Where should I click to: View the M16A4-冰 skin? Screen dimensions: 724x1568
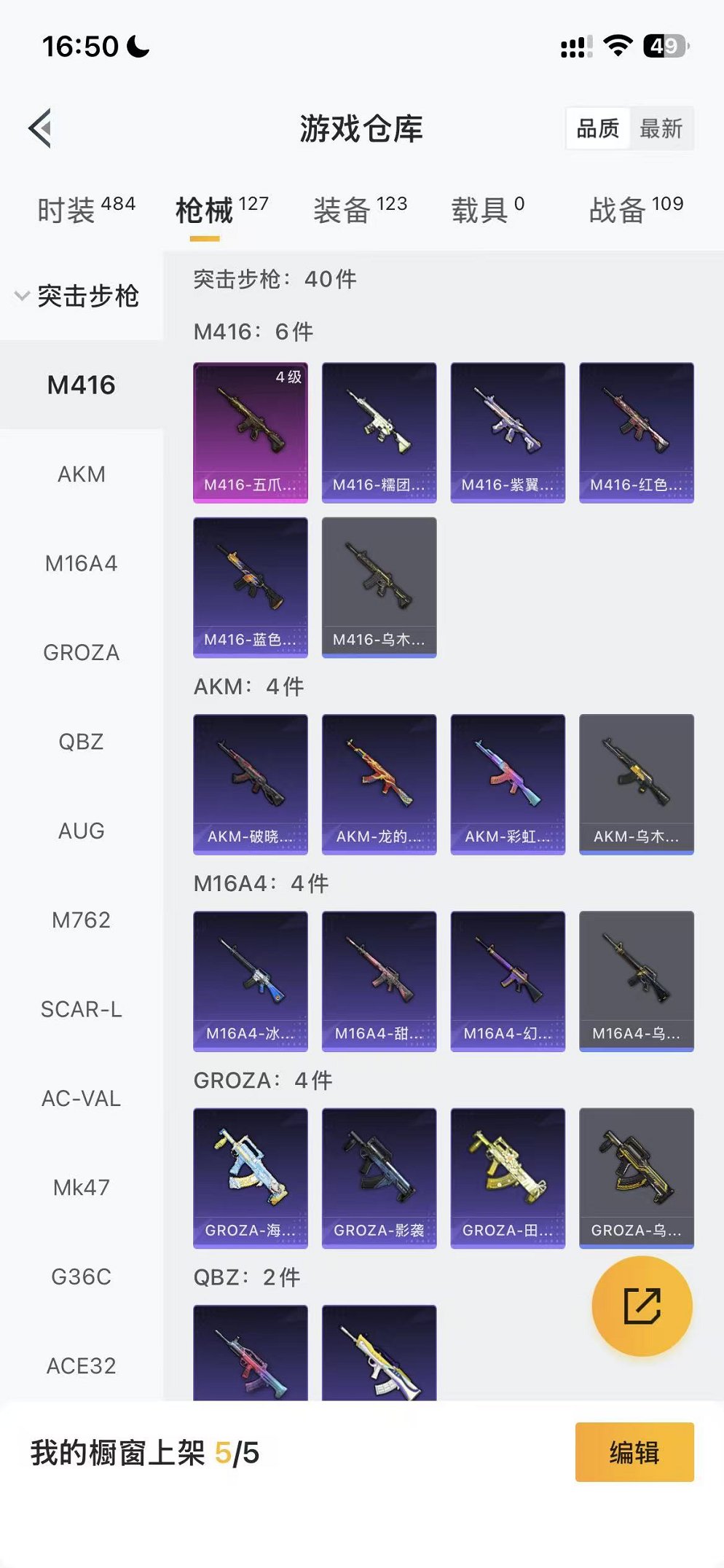[x=251, y=981]
